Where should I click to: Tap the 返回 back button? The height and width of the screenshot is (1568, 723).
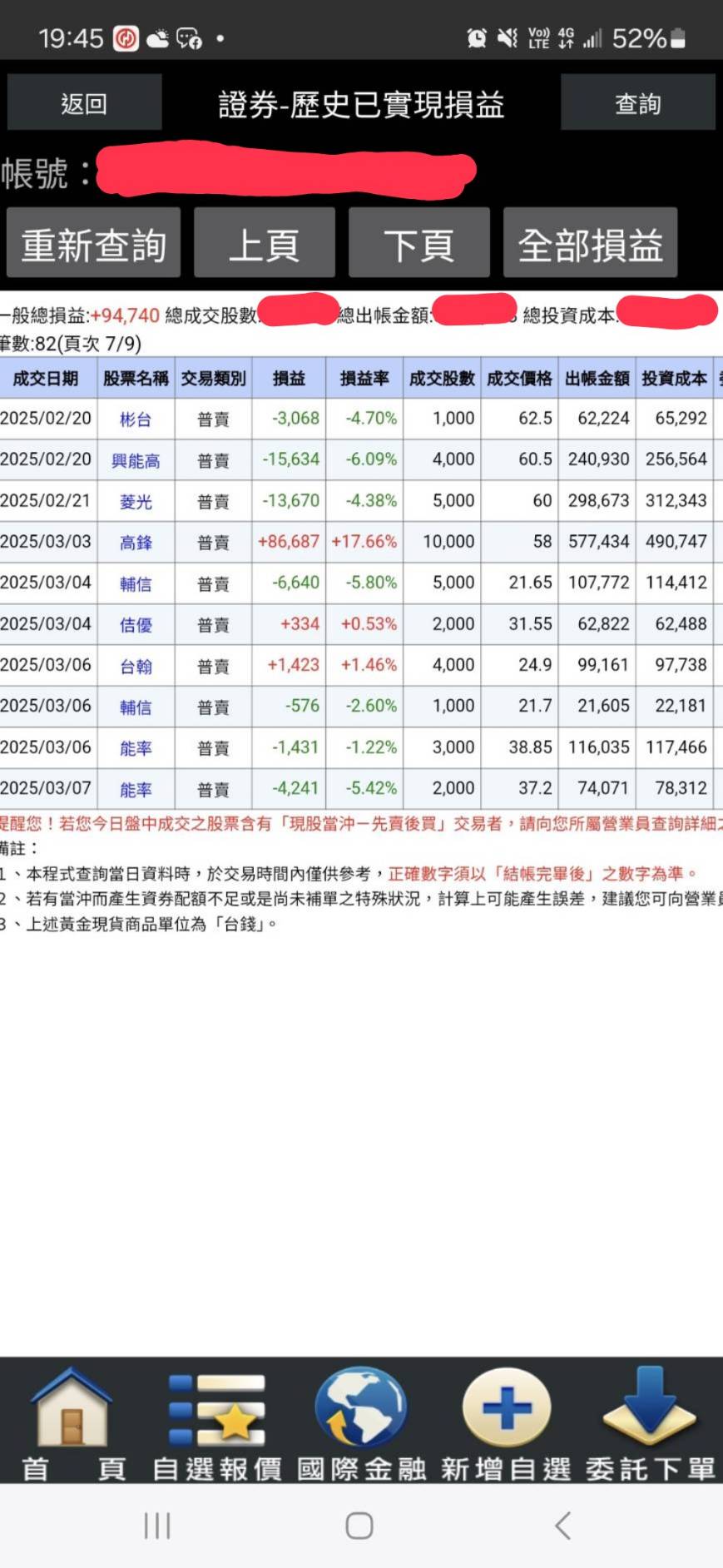point(84,103)
